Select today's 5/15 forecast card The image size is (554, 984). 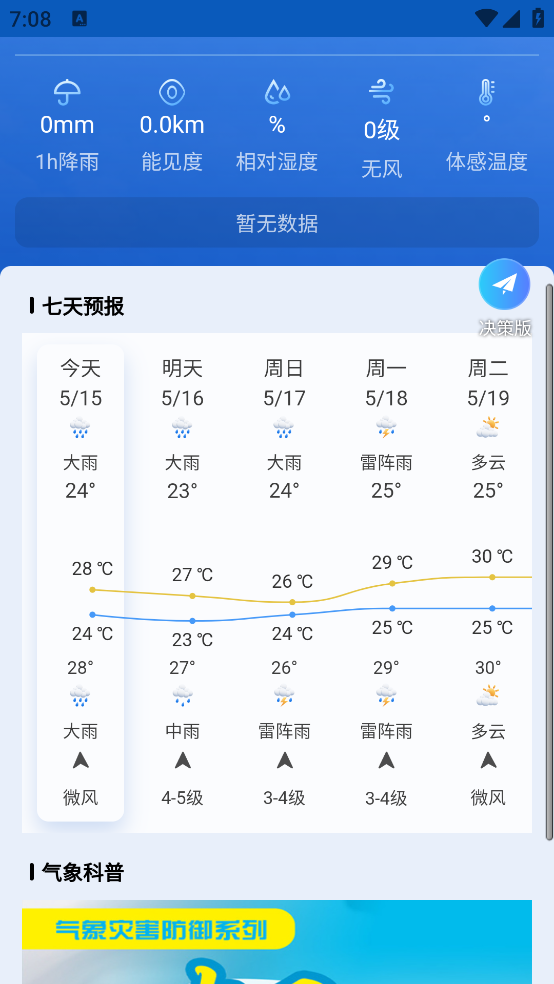click(80, 583)
